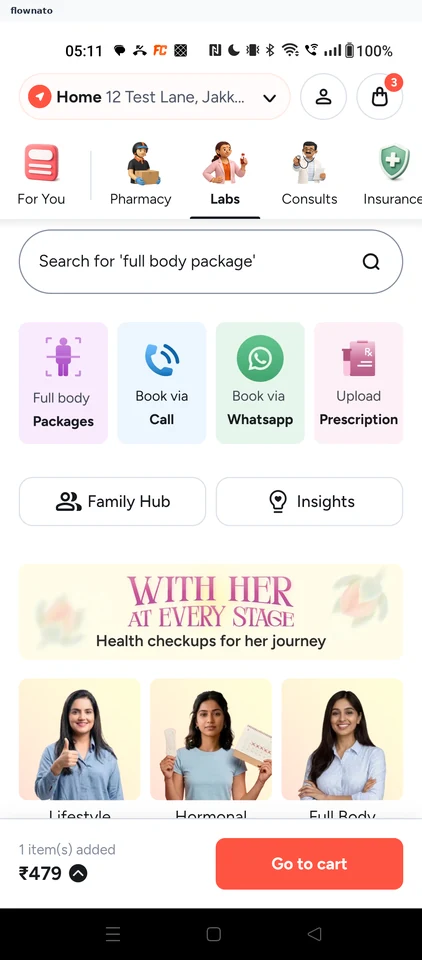
Task: Tap the system back button
Action: (314, 934)
